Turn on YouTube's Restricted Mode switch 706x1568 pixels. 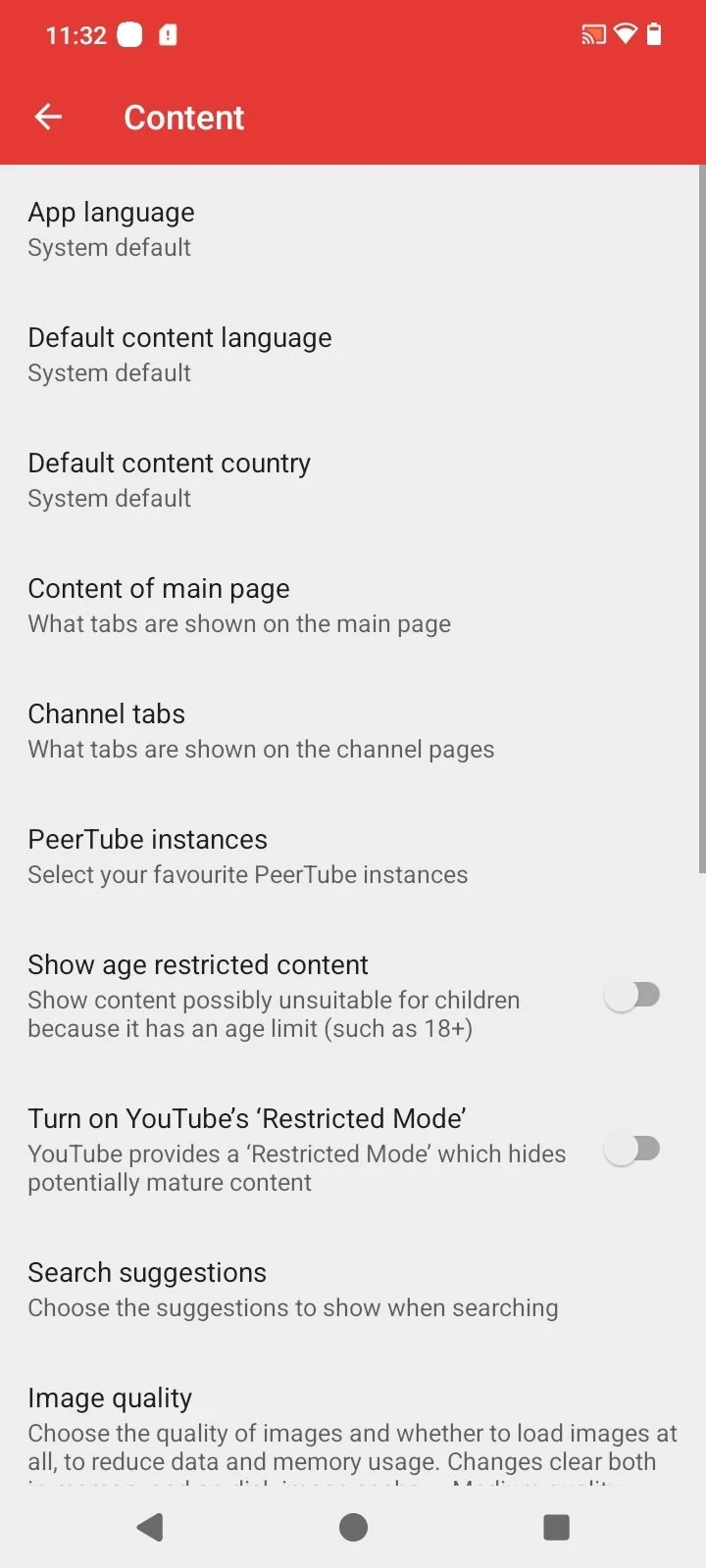coord(632,1150)
